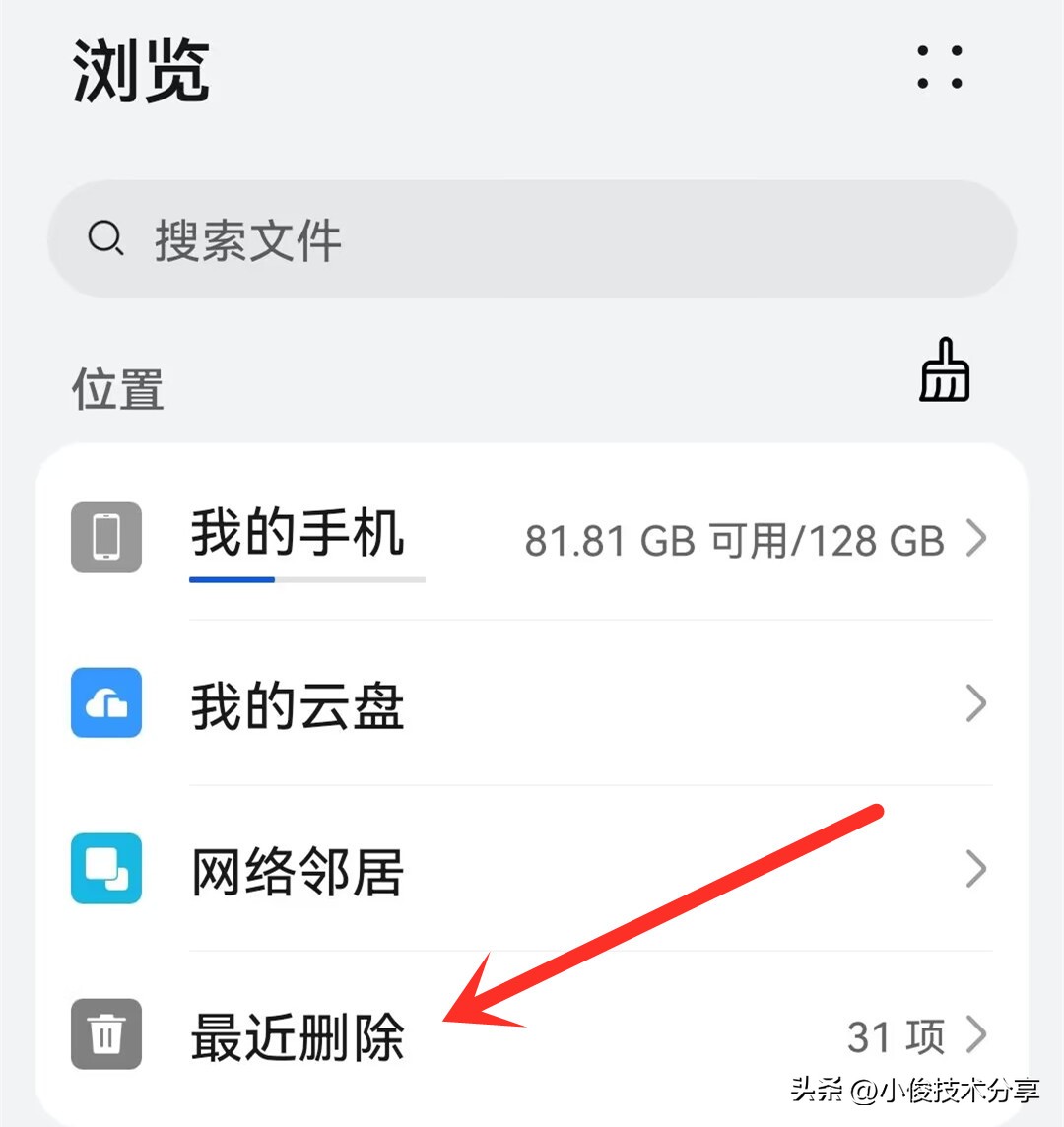
Task: Click the Recently Deleted trash can icon
Action: tap(105, 1034)
